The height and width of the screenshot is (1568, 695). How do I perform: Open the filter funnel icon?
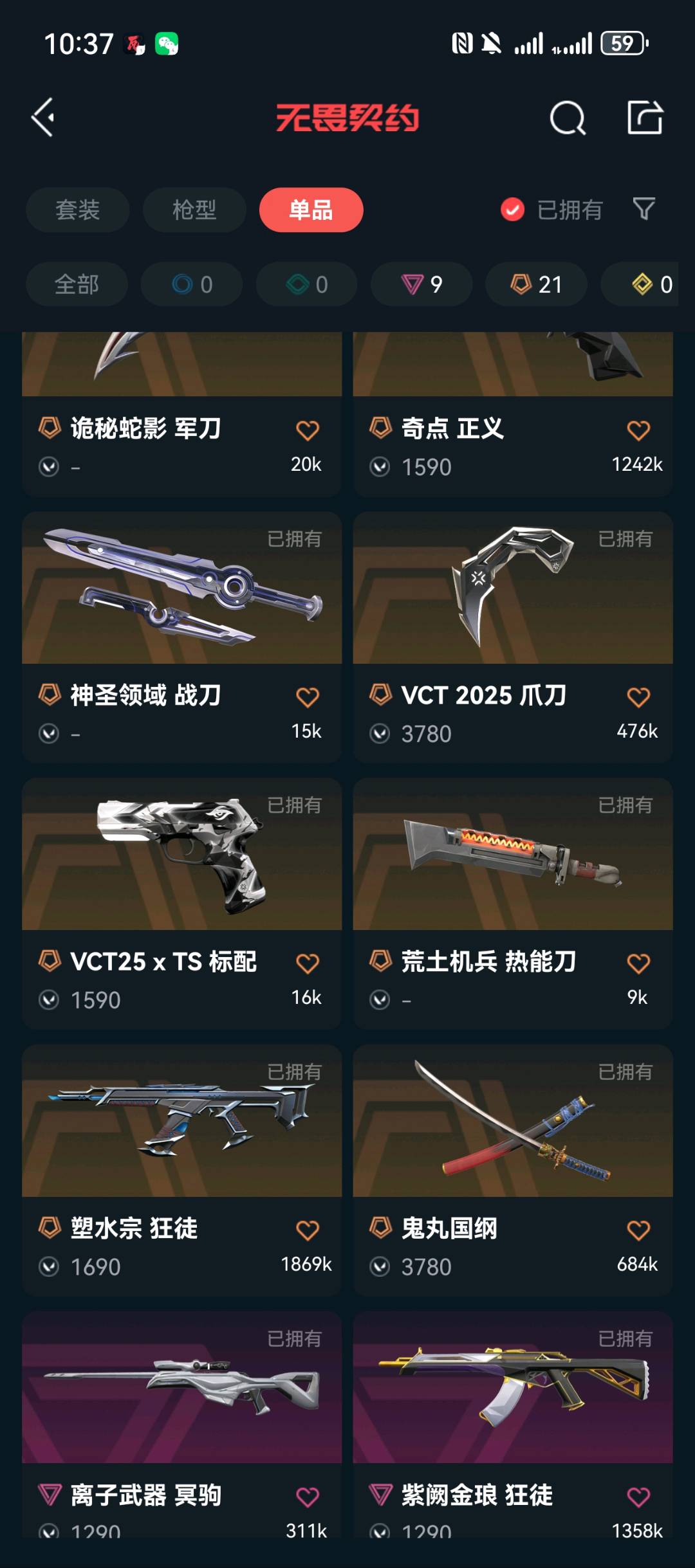pyautogui.click(x=644, y=209)
